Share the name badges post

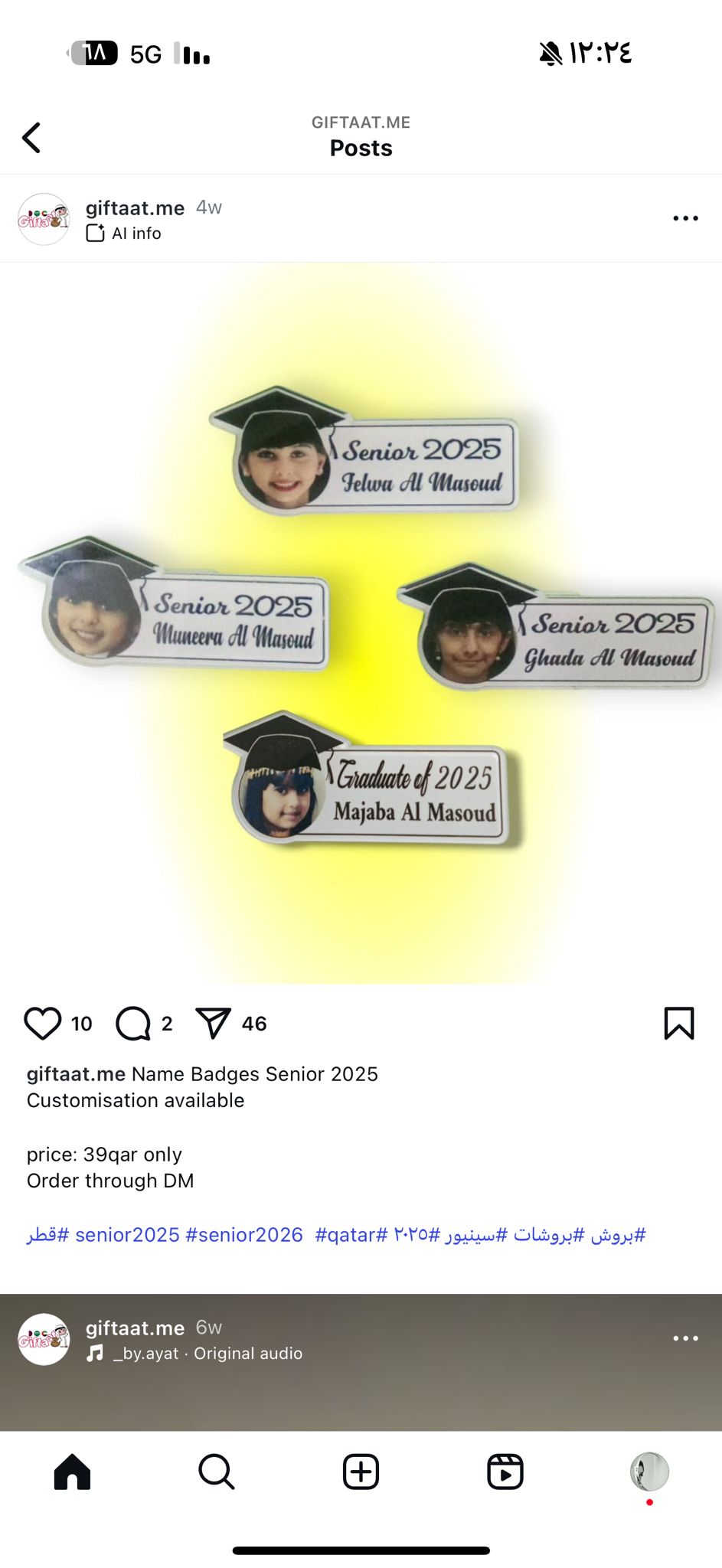(x=213, y=1024)
